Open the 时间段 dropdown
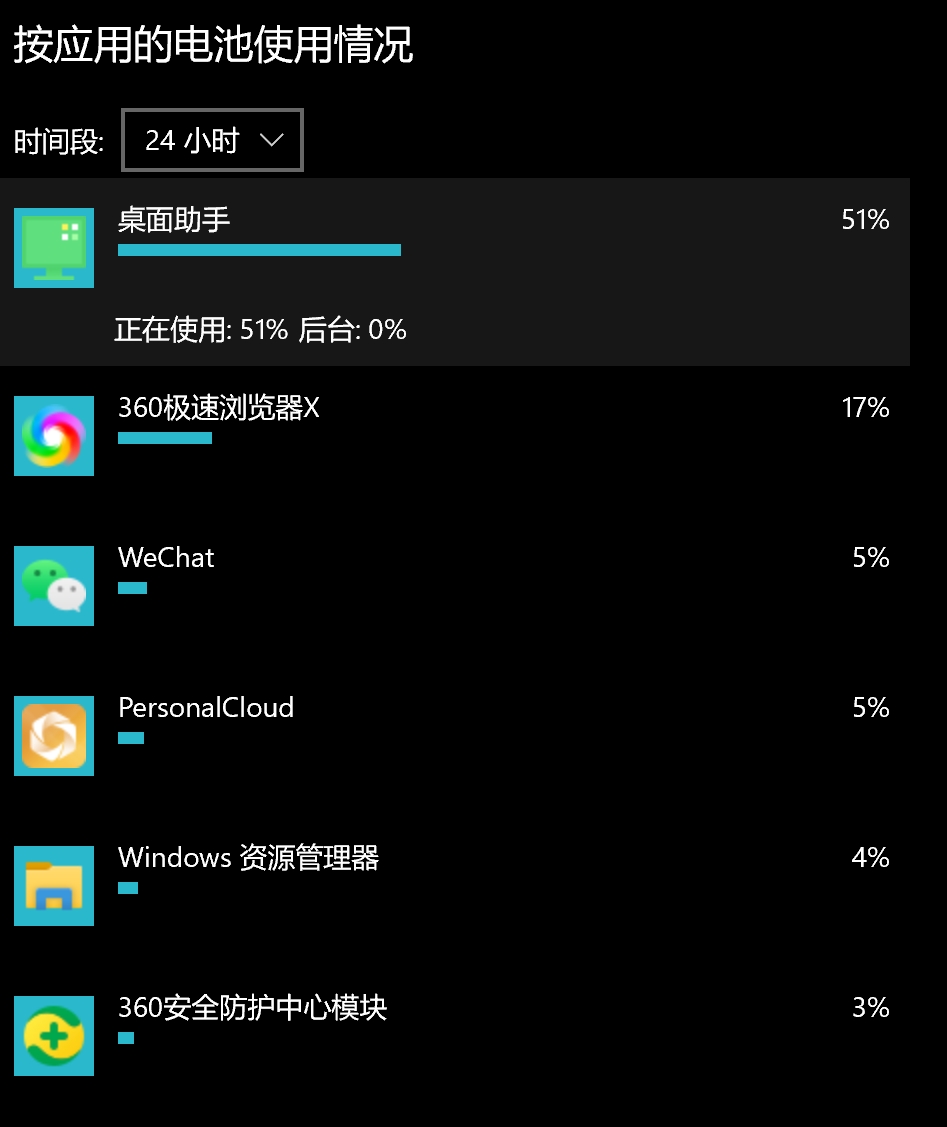Viewport: 947px width, 1127px height. pyautogui.click(x=211, y=140)
